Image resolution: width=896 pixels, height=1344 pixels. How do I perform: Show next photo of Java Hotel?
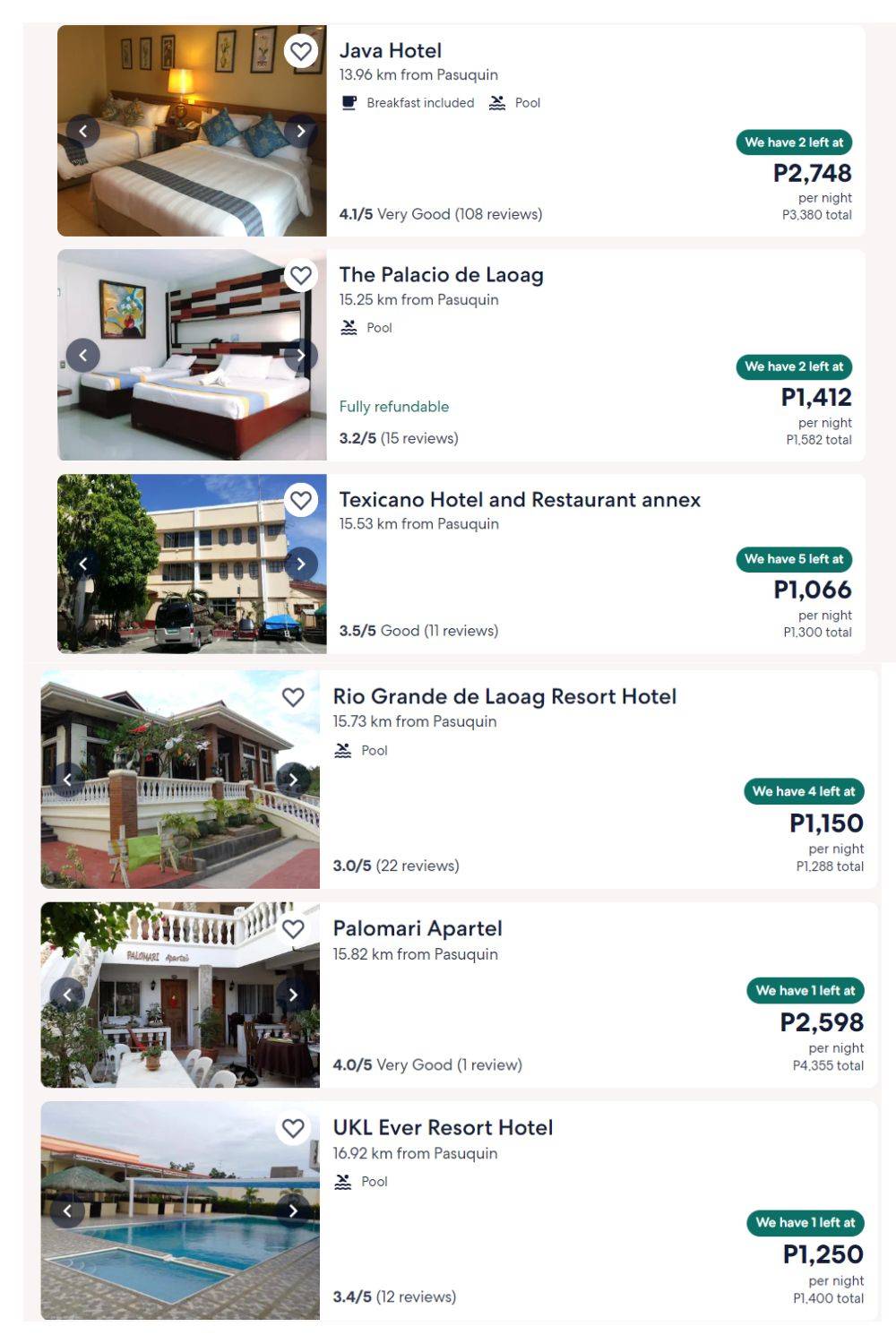[x=301, y=131]
